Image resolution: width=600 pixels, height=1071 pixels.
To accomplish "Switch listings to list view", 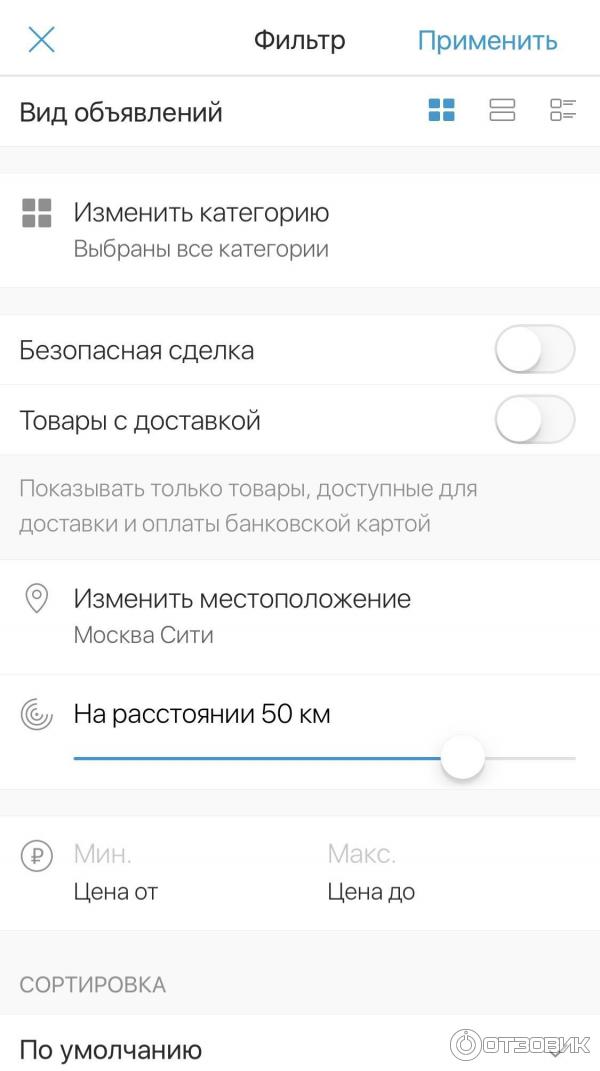I will point(563,111).
